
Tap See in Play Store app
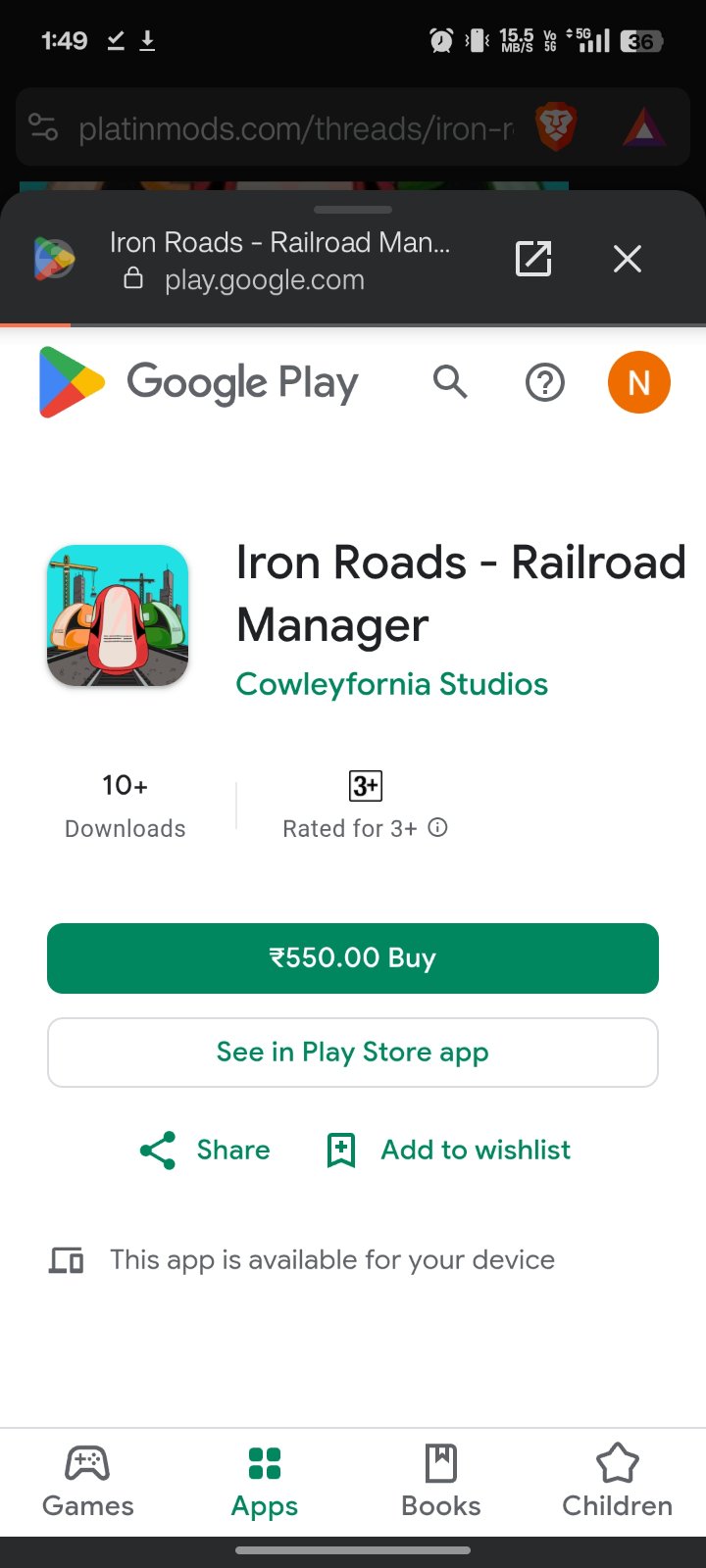click(x=353, y=1053)
